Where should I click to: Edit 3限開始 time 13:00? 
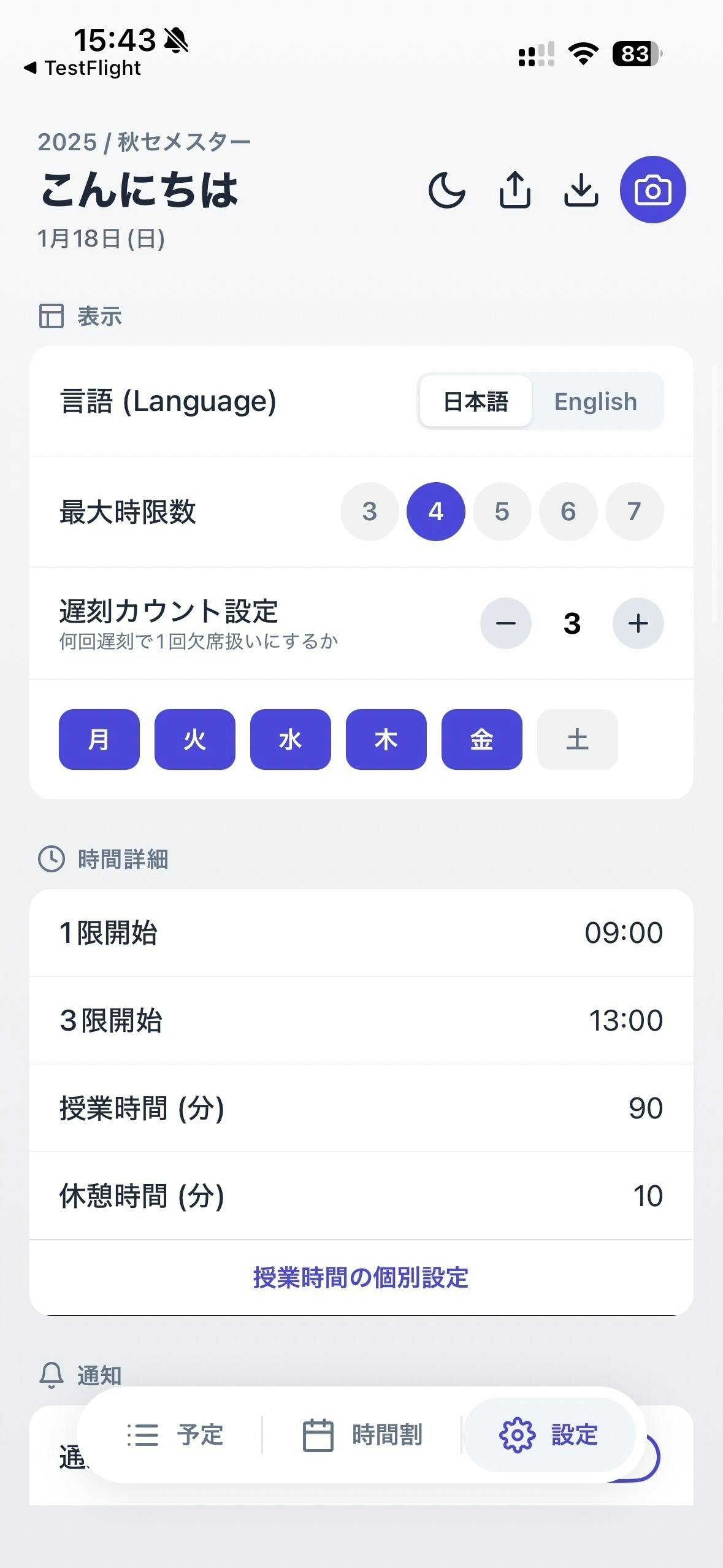[625, 1020]
